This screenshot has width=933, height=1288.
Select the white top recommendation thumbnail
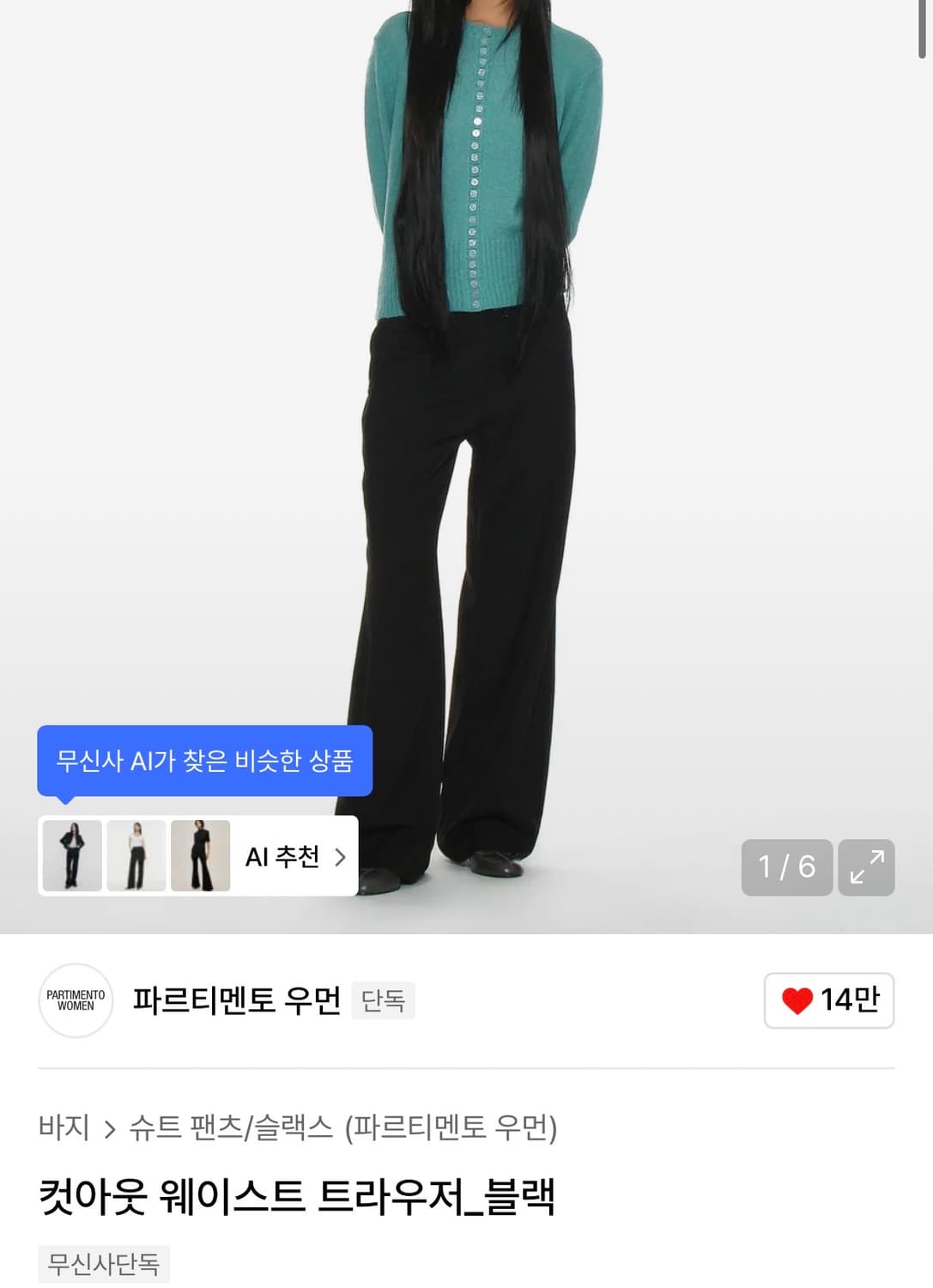pyautogui.click(x=136, y=856)
